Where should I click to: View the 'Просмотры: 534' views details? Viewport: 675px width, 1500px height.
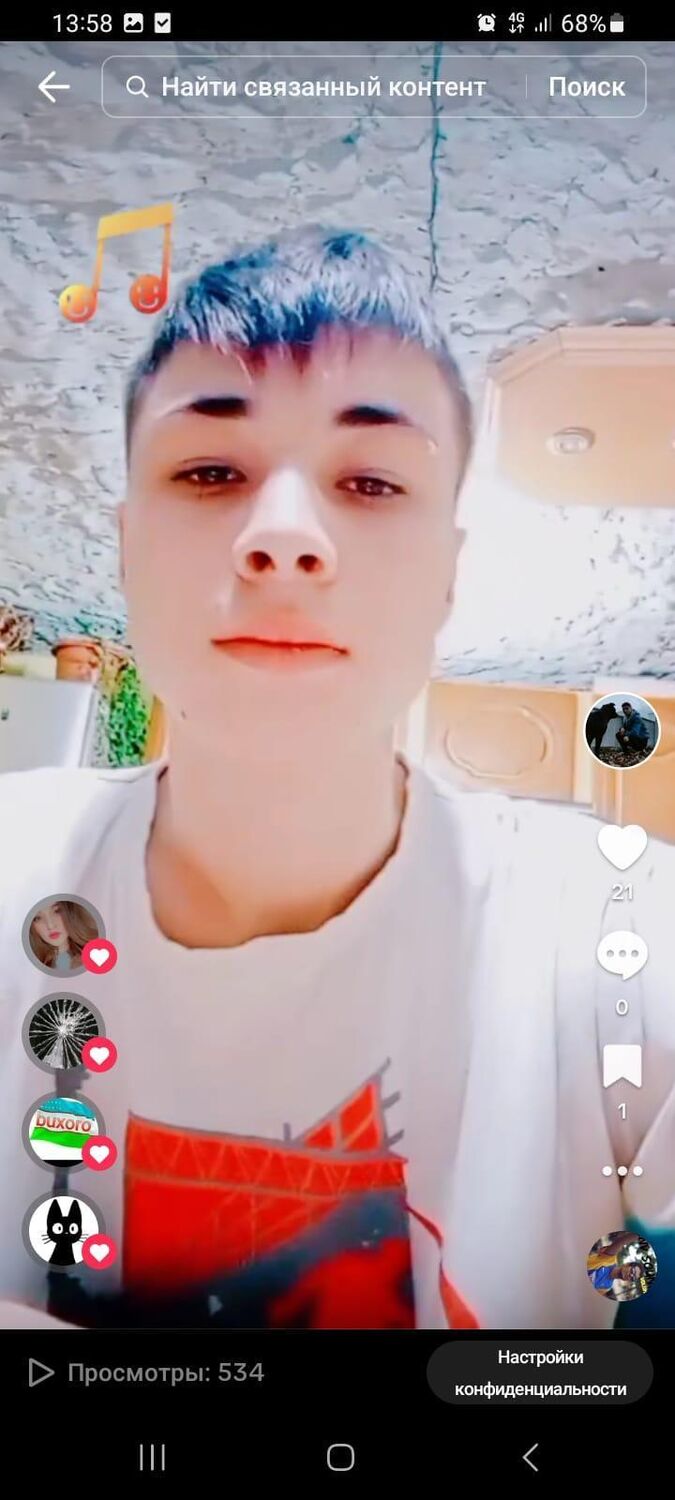pos(148,1373)
